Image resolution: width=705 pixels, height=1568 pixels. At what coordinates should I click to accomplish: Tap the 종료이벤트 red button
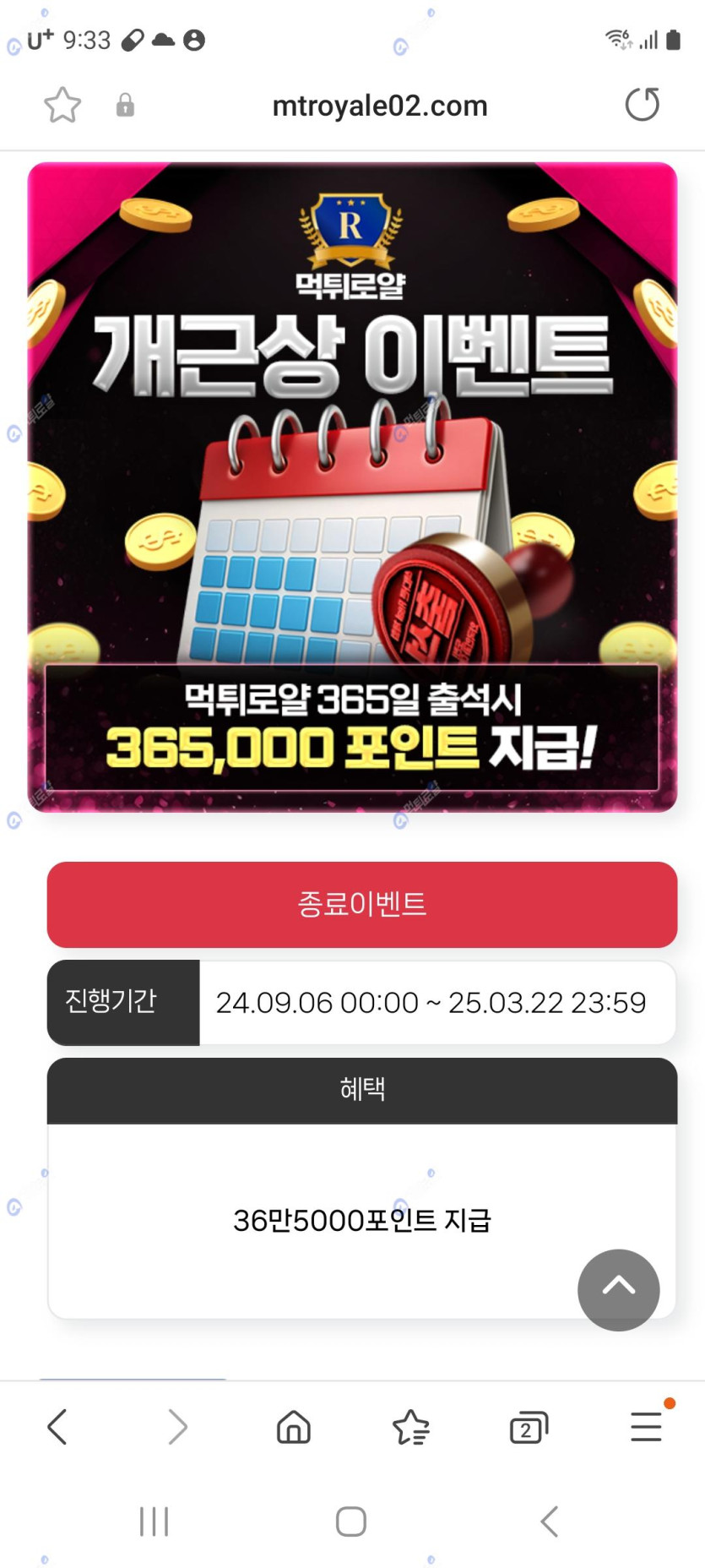(x=361, y=905)
